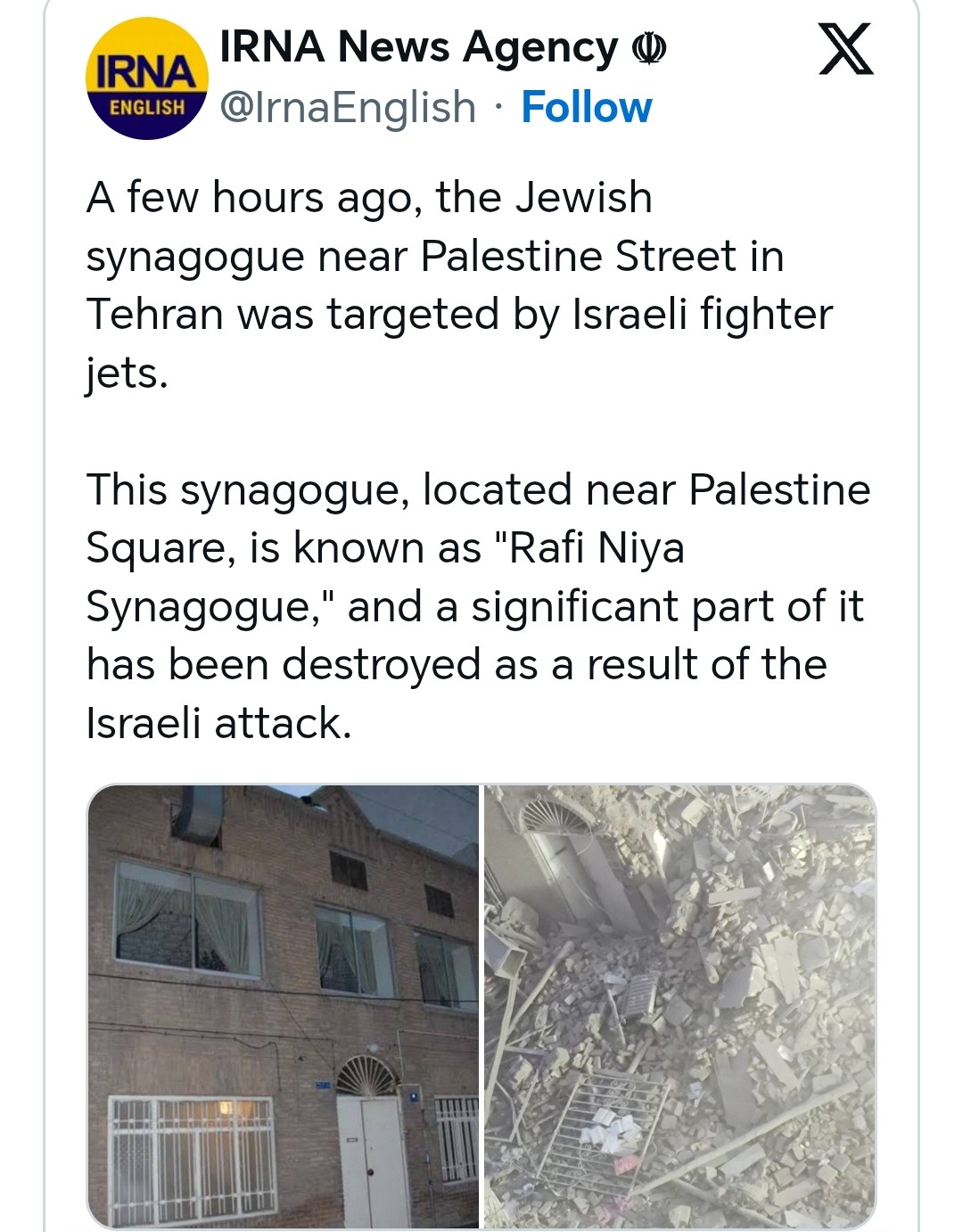963x1232 pixels.
Task: Open the X logo link
Action: (x=845, y=50)
